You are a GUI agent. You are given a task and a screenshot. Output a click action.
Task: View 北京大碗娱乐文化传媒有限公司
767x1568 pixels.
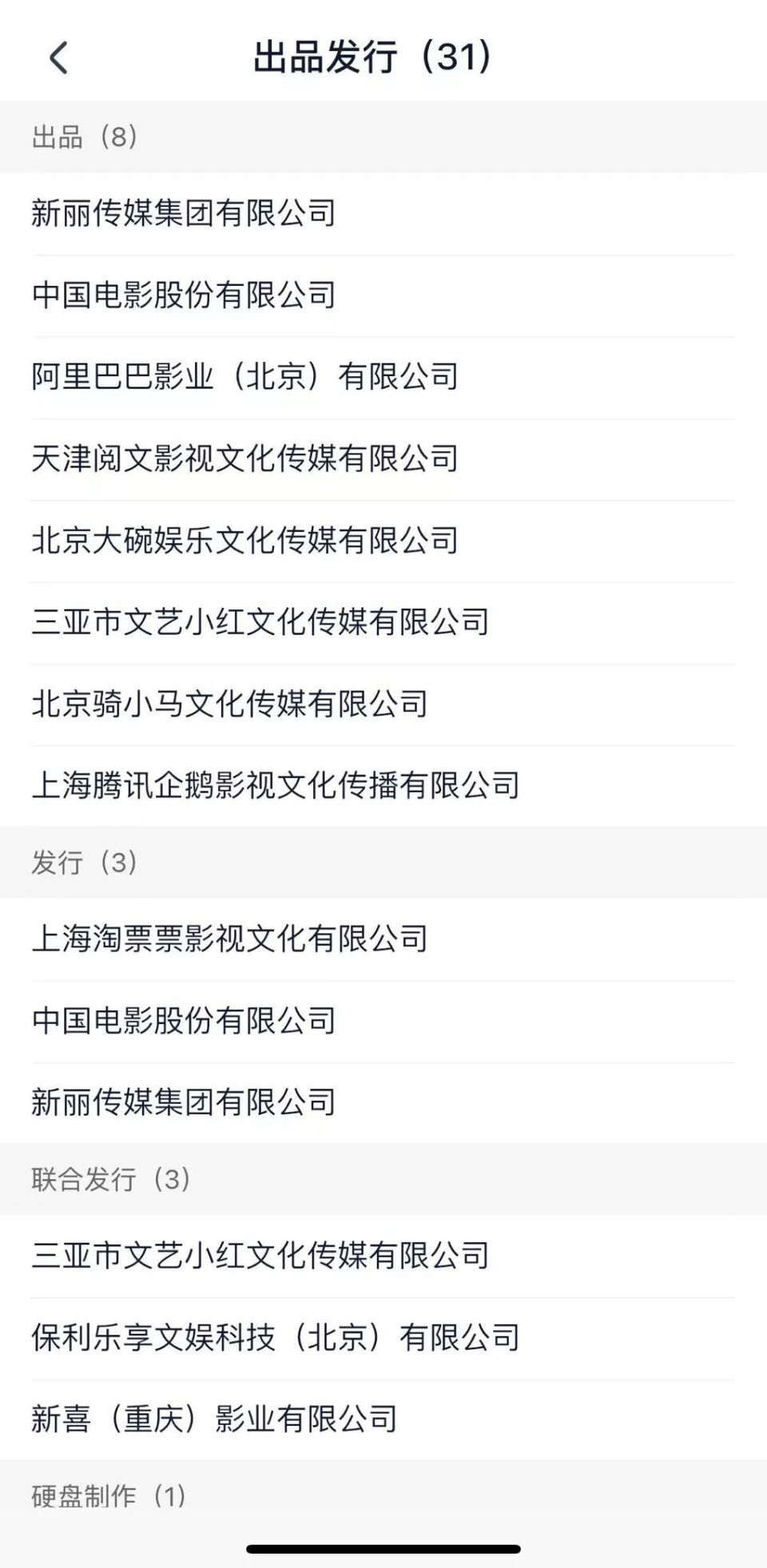point(244,541)
